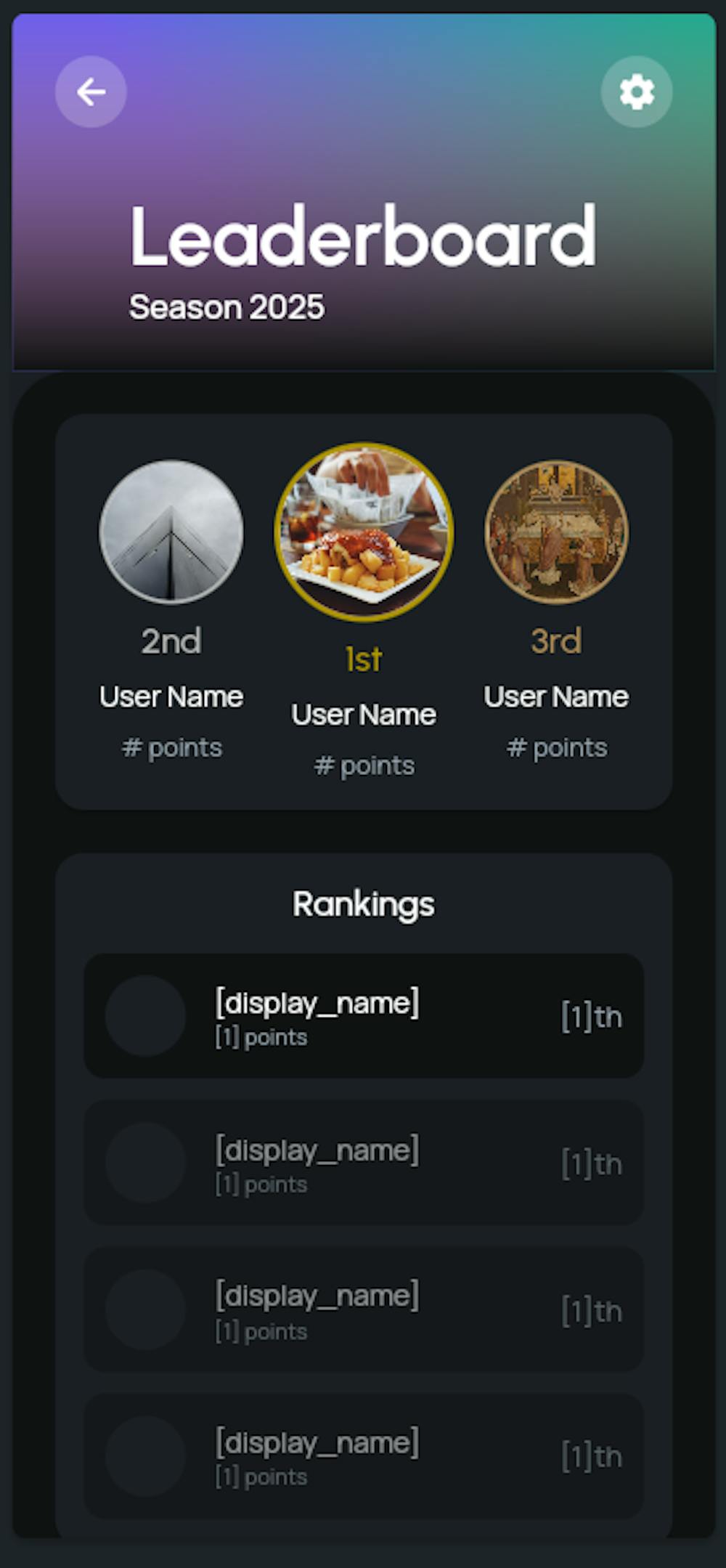Go back using the arrow button
This screenshot has width=726, height=1568.
[x=91, y=92]
